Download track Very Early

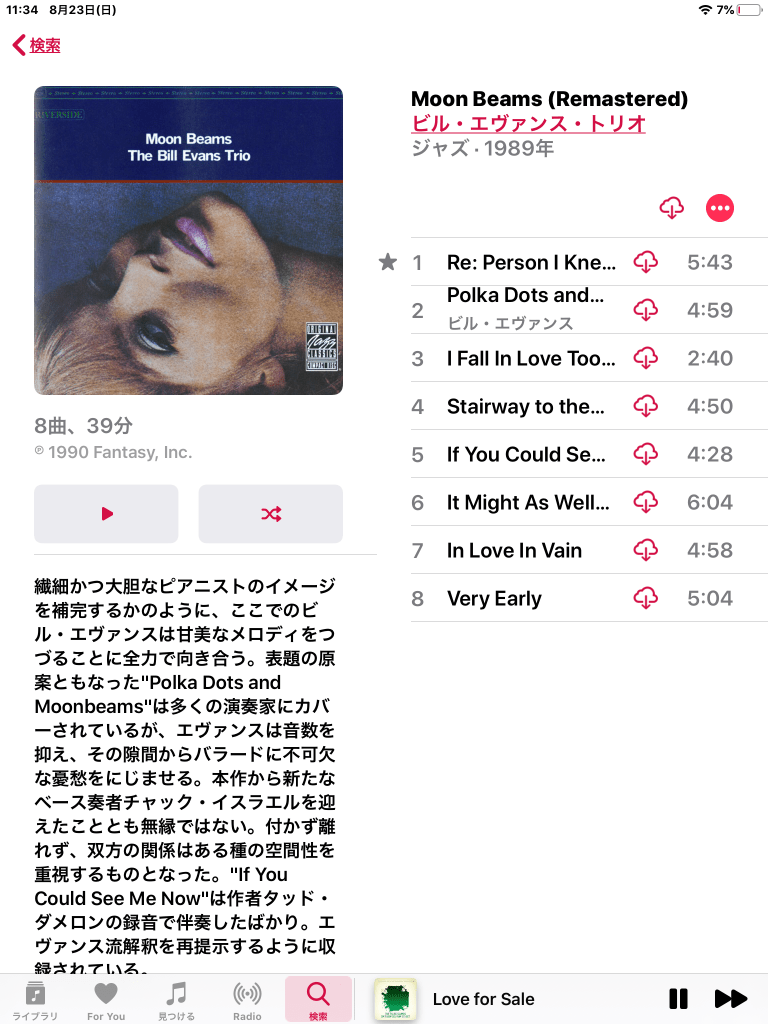646,598
